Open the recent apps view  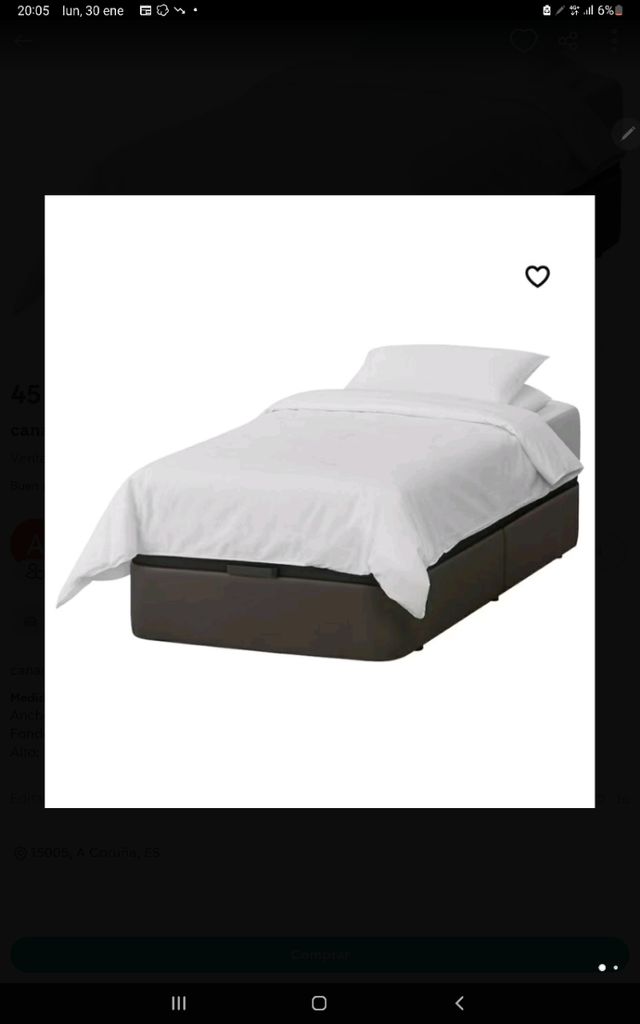[179, 1003]
